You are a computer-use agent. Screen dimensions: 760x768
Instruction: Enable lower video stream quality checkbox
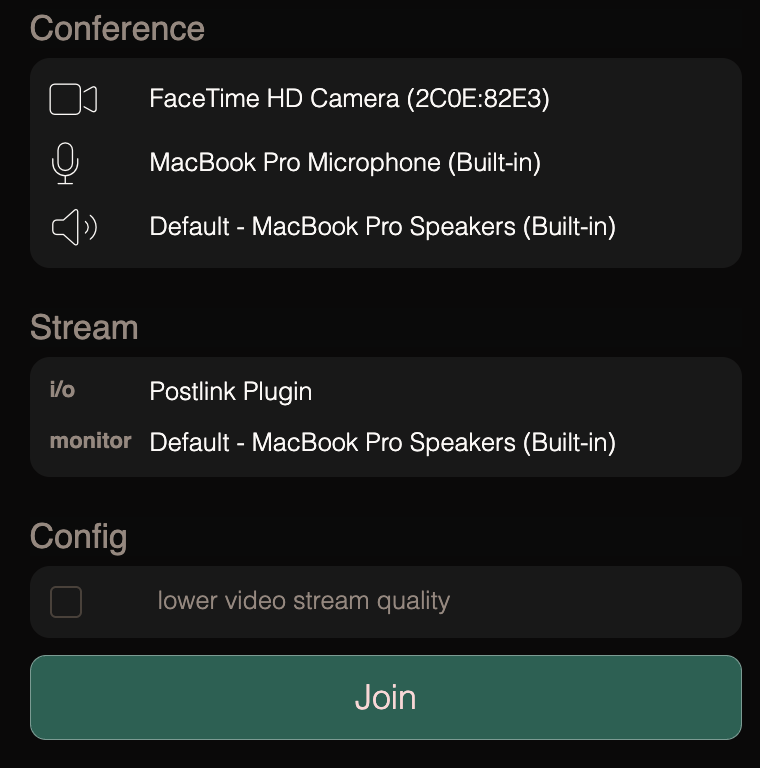[66, 602]
